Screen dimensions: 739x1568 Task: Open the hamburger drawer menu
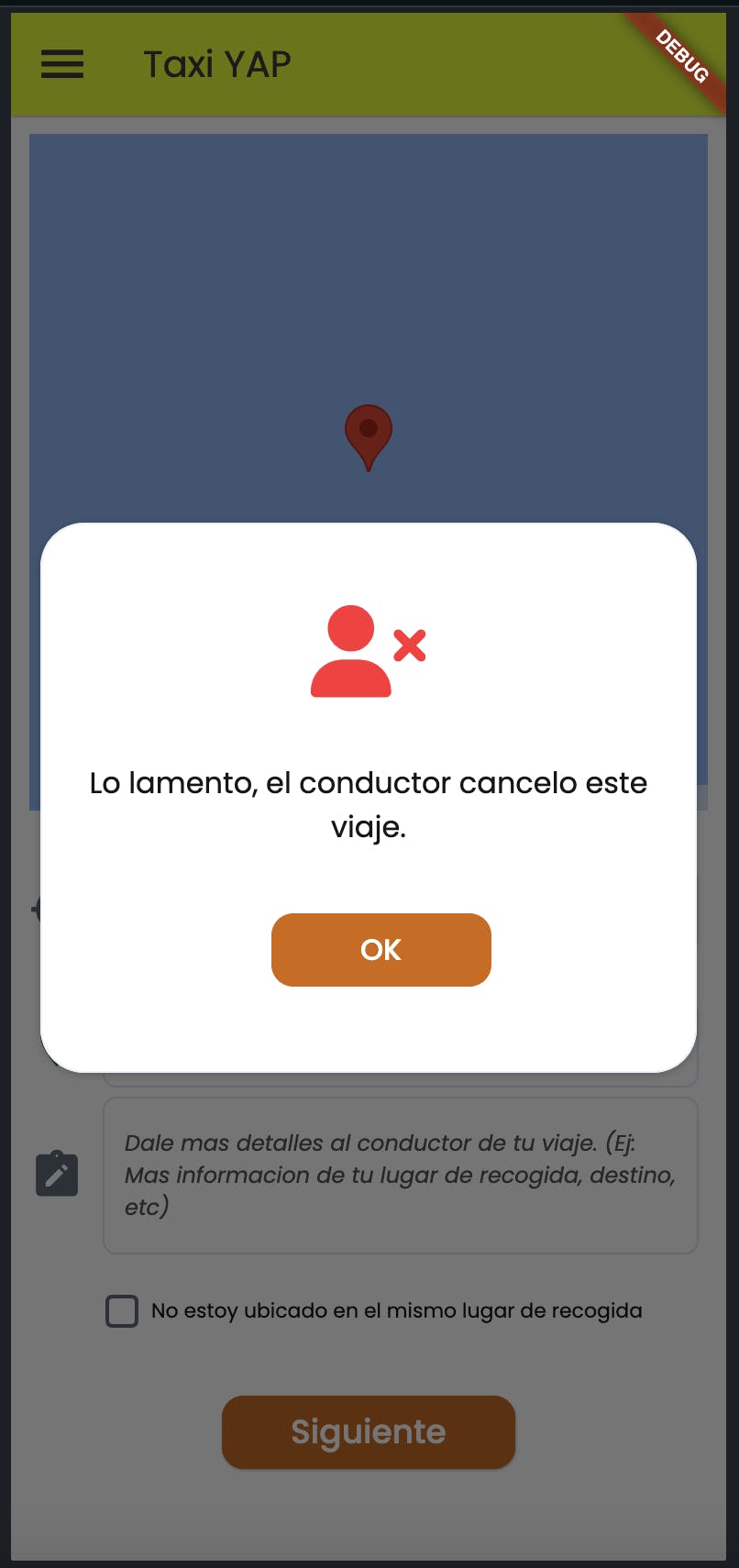point(62,64)
